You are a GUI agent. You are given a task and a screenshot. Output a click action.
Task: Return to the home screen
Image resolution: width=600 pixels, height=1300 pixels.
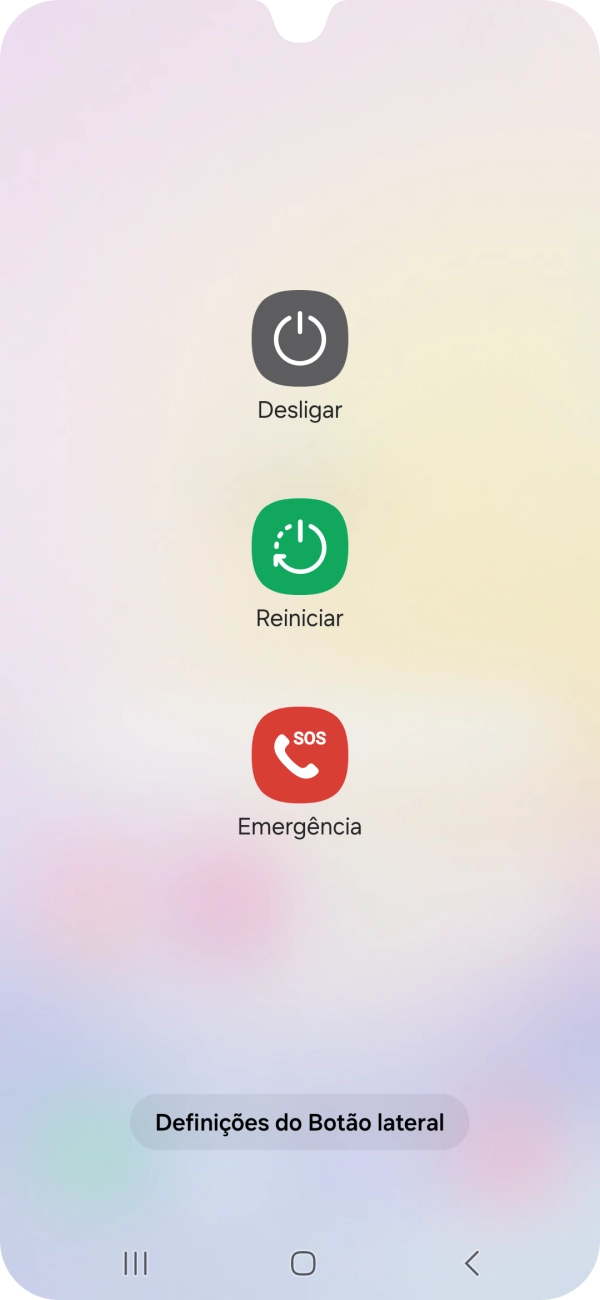coord(303,1263)
